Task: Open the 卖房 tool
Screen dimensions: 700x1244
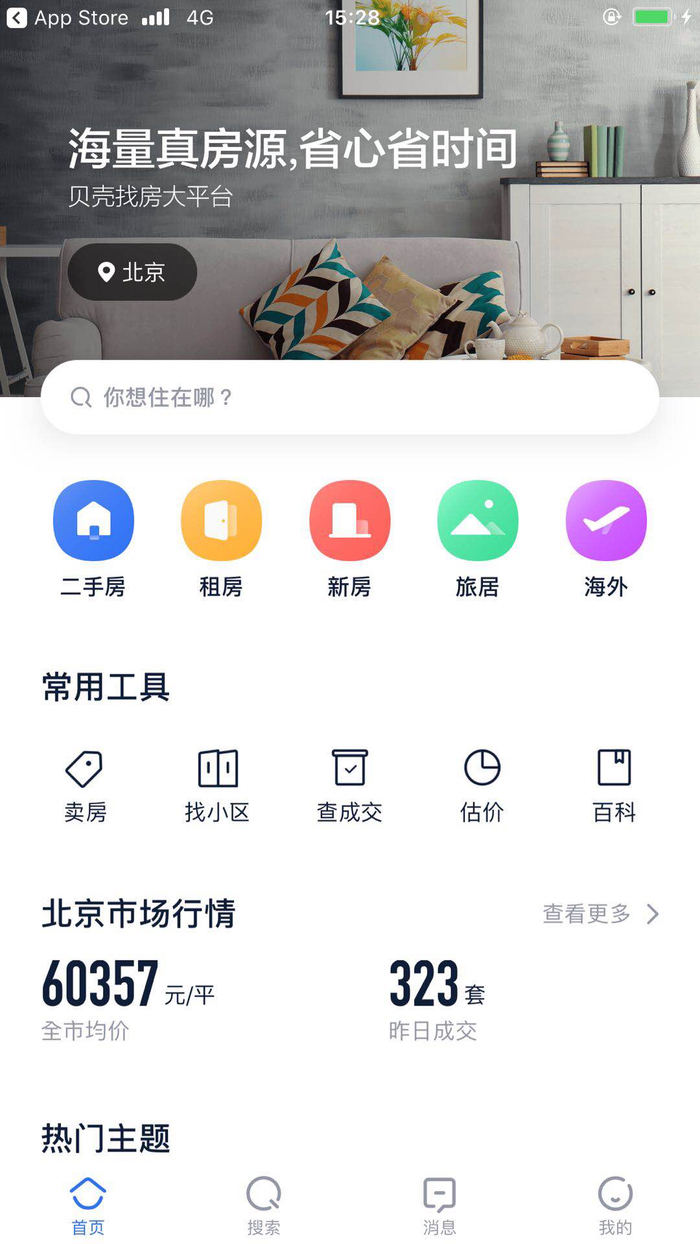Action: 85,786
